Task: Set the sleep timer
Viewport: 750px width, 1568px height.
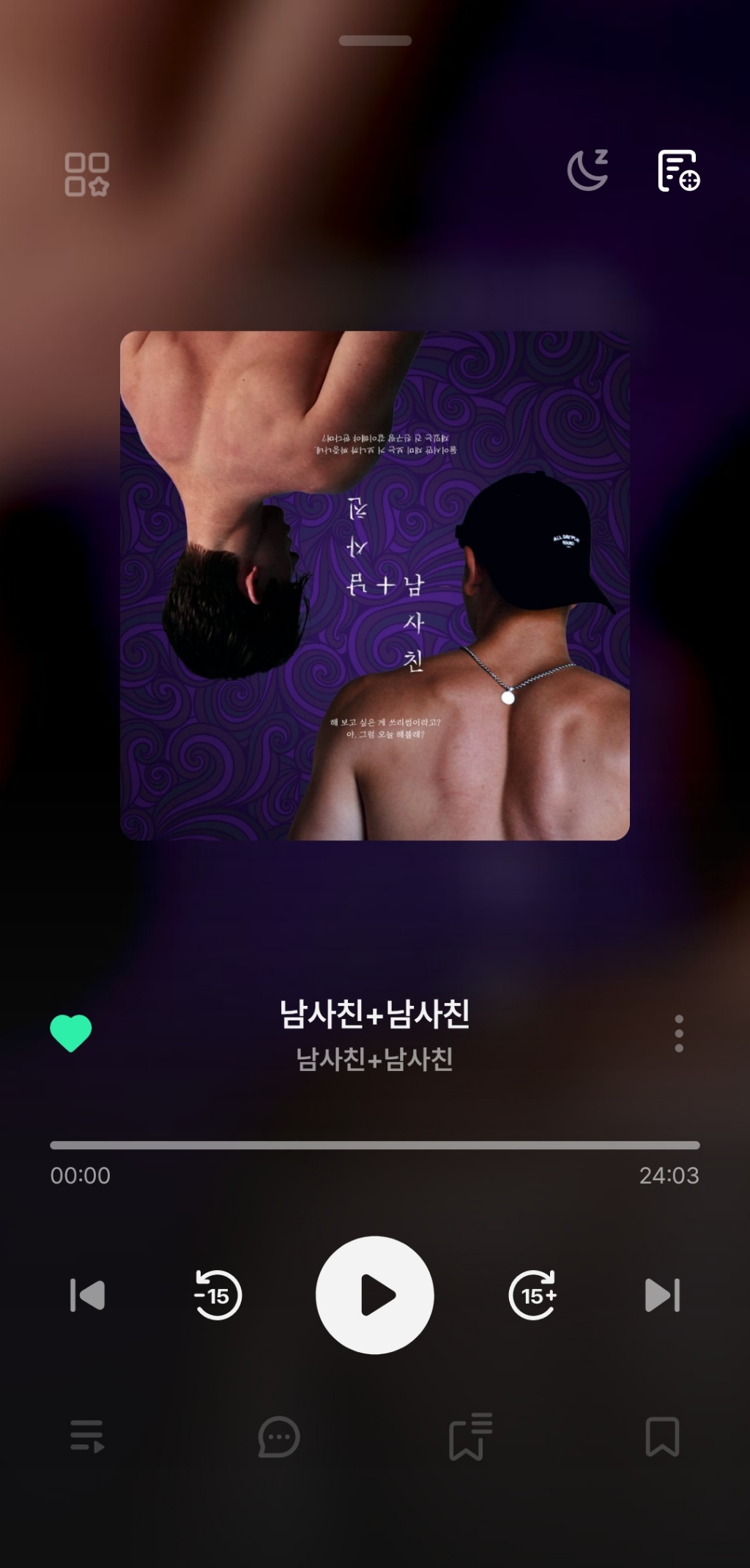Action: (588, 171)
